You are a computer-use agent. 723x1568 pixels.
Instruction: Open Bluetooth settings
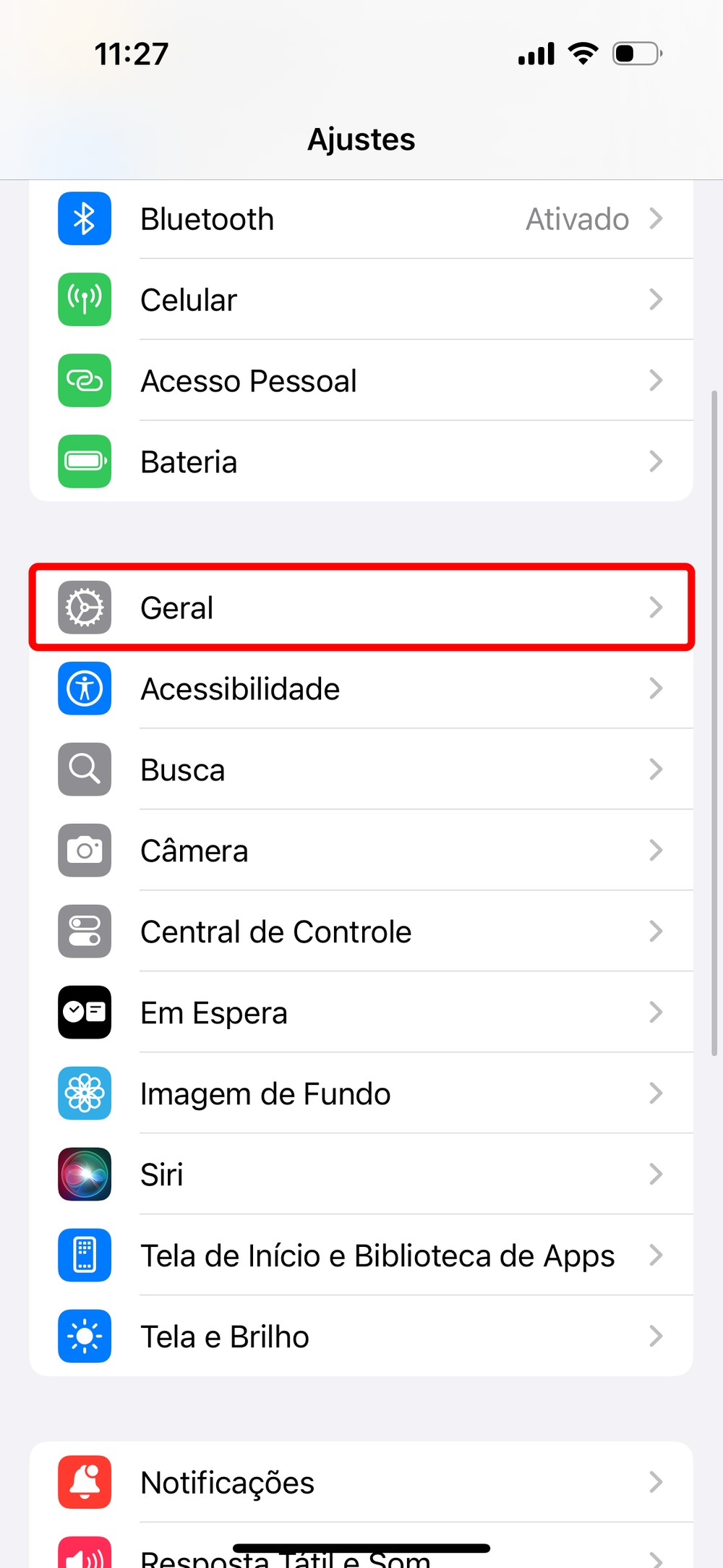pos(361,219)
